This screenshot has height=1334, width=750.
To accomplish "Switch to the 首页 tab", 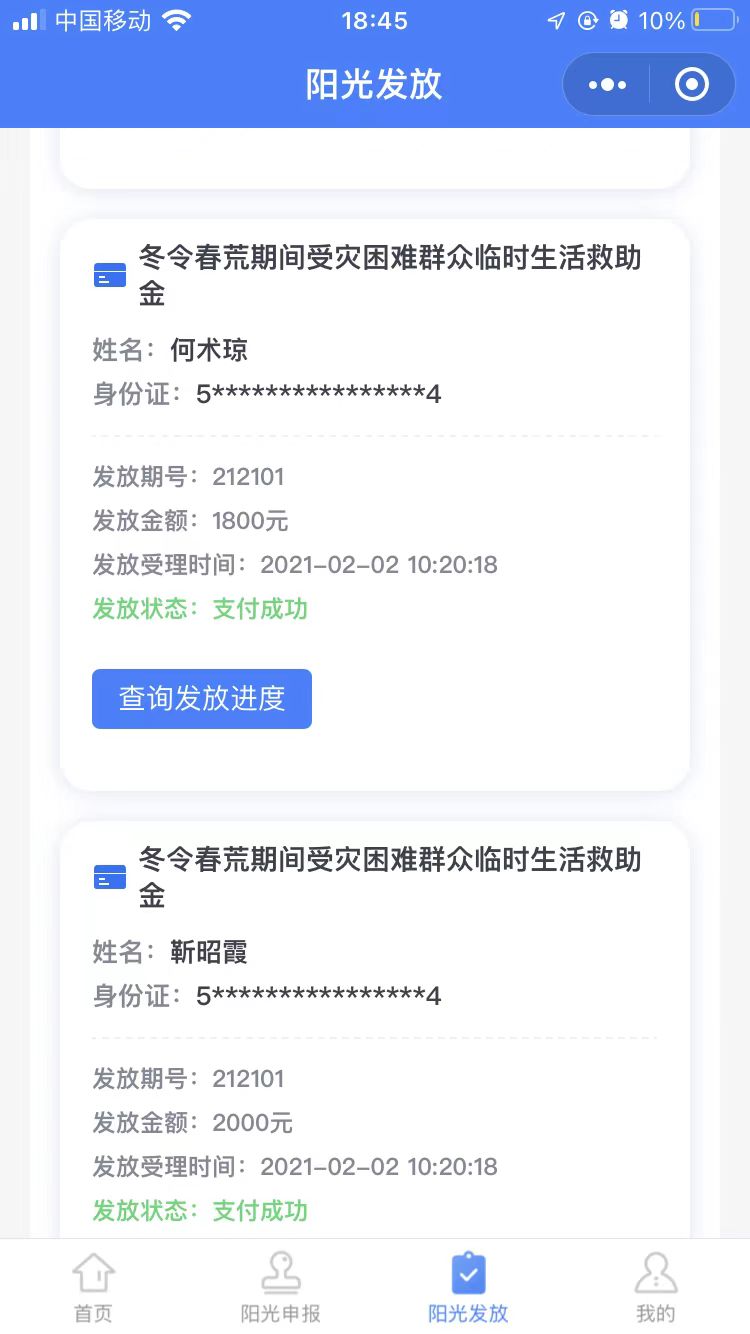I will pyautogui.click(x=94, y=1288).
